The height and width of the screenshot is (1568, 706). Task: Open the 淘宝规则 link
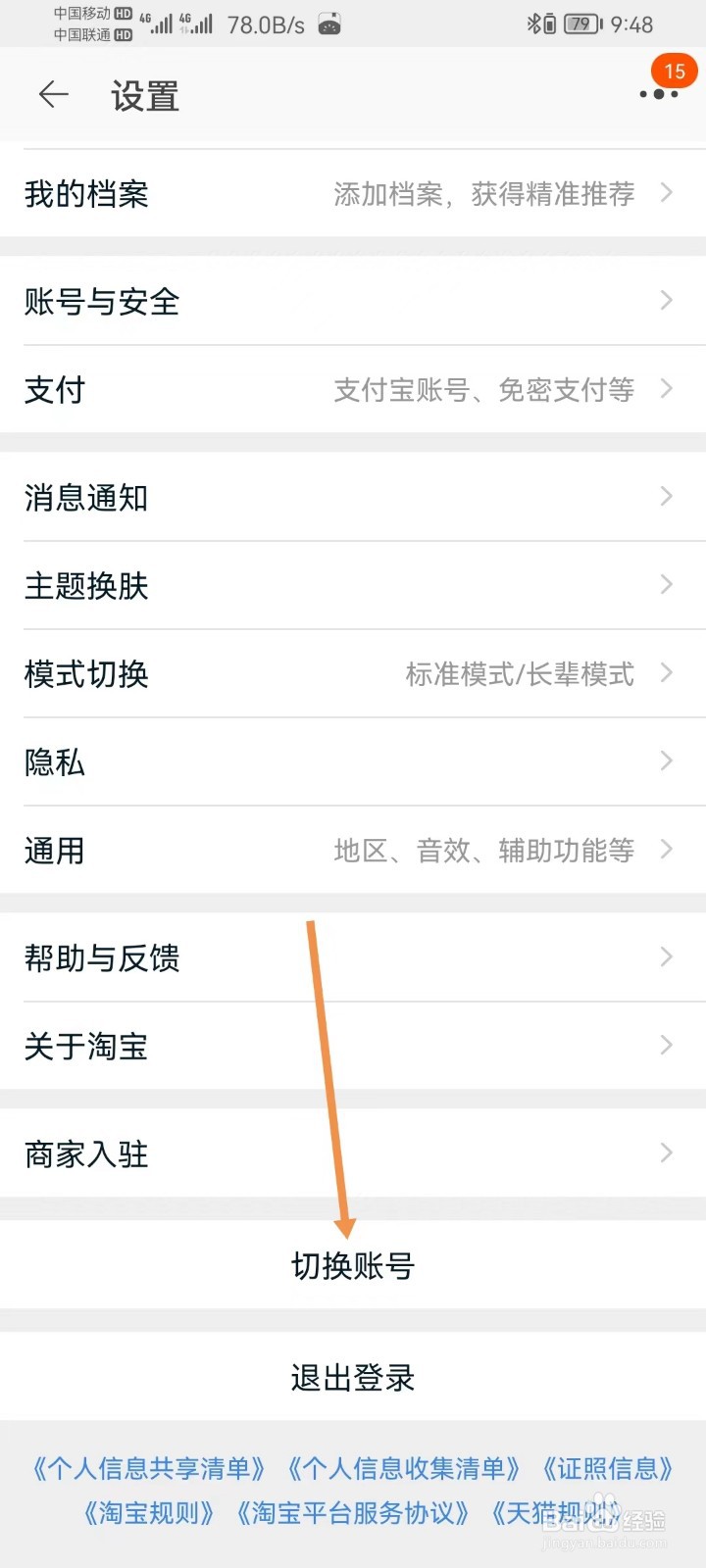coord(145,1513)
